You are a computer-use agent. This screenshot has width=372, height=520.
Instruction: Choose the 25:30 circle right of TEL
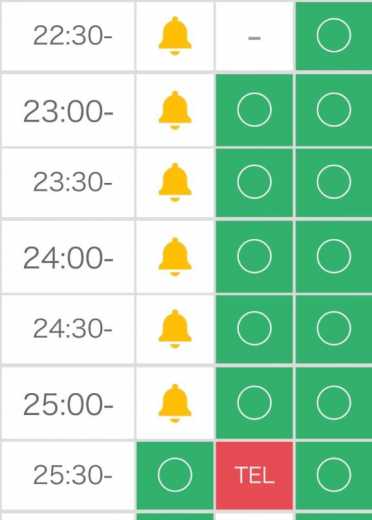pyautogui.click(x=334, y=475)
